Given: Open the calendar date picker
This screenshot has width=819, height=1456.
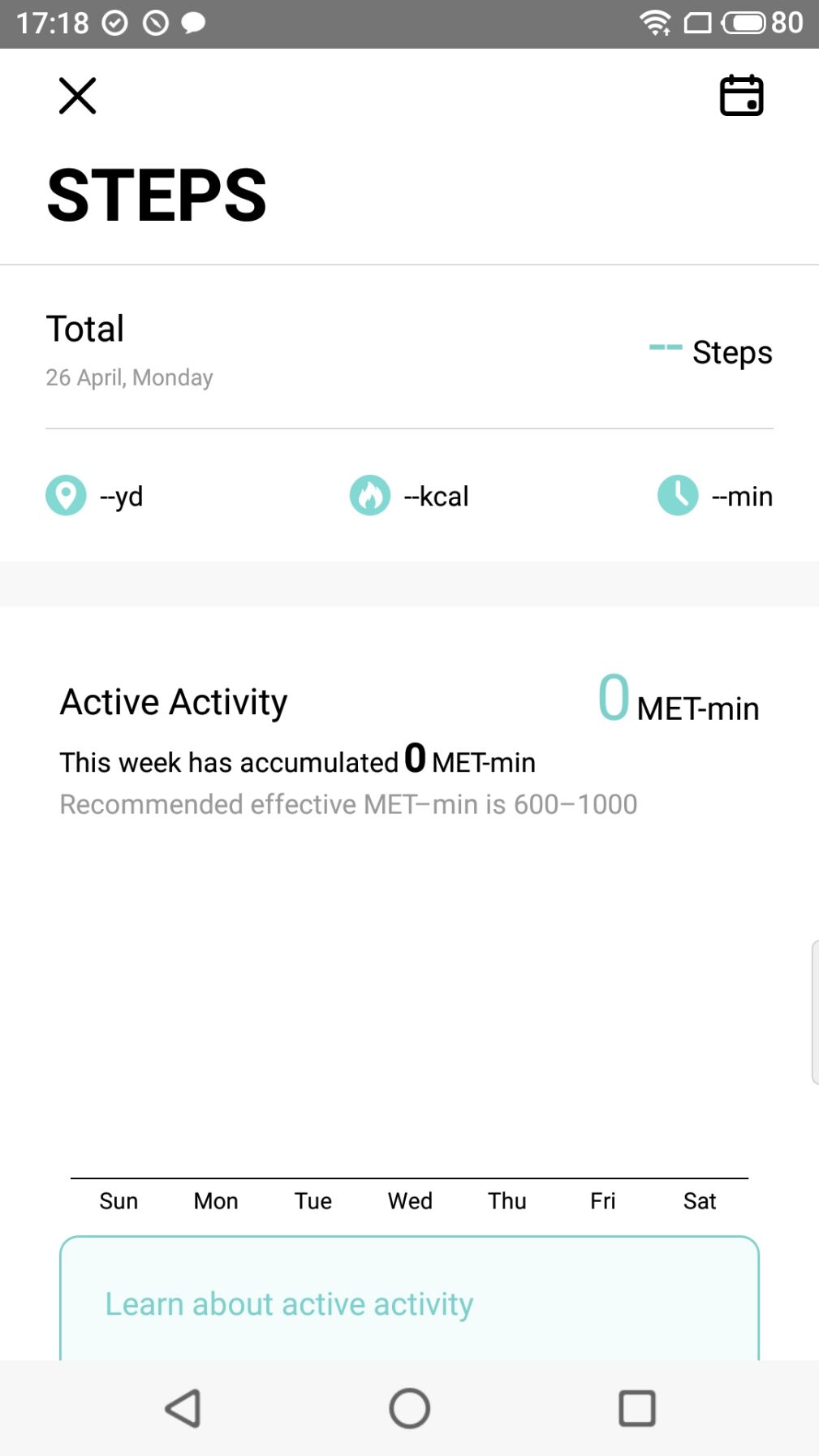Looking at the screenshot, I should point(741,96).
